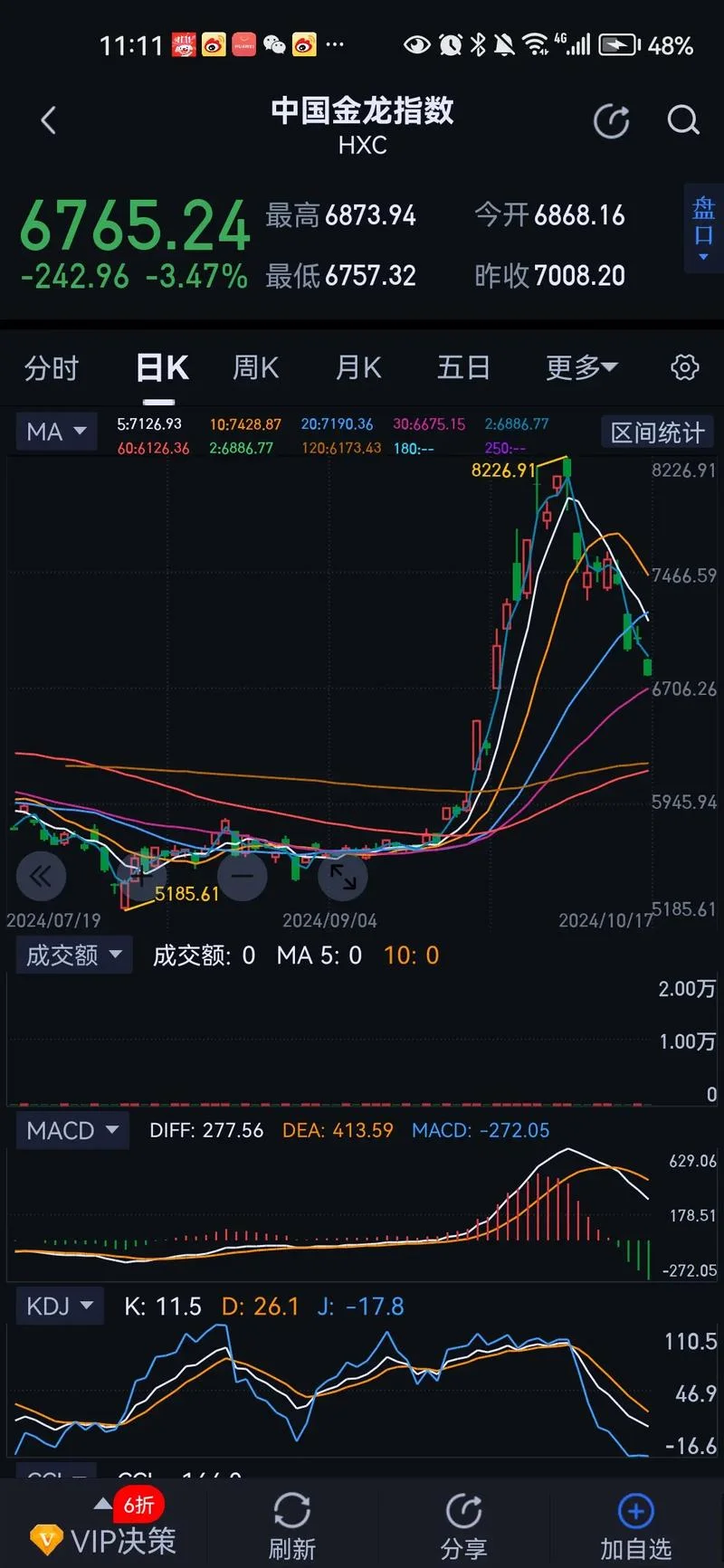Change the MACD indicator dropdown
Screen dimensions: 724x1568
click(x=72, y=1131)
